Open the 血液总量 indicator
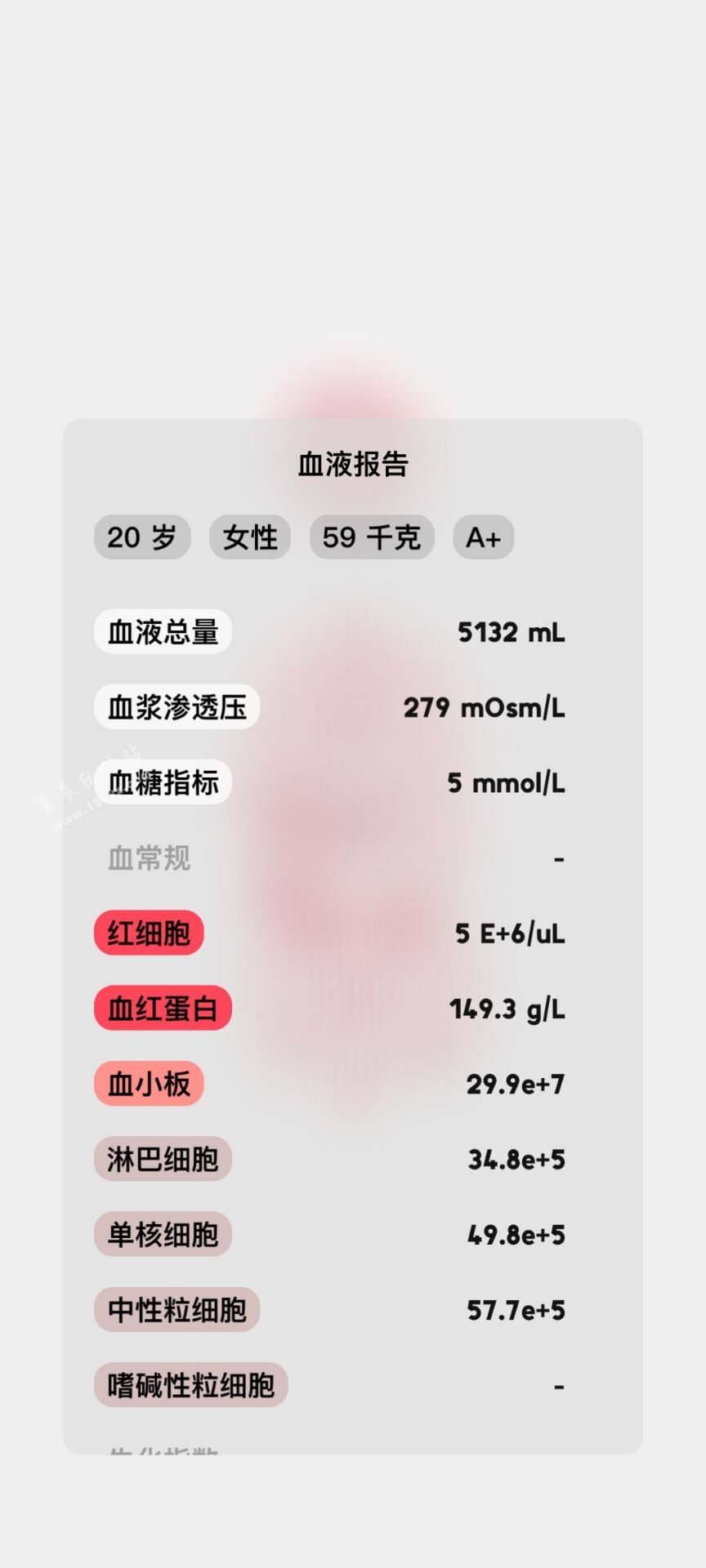The width and height of the screenshot is (706, 1568). tap(163, 632)
